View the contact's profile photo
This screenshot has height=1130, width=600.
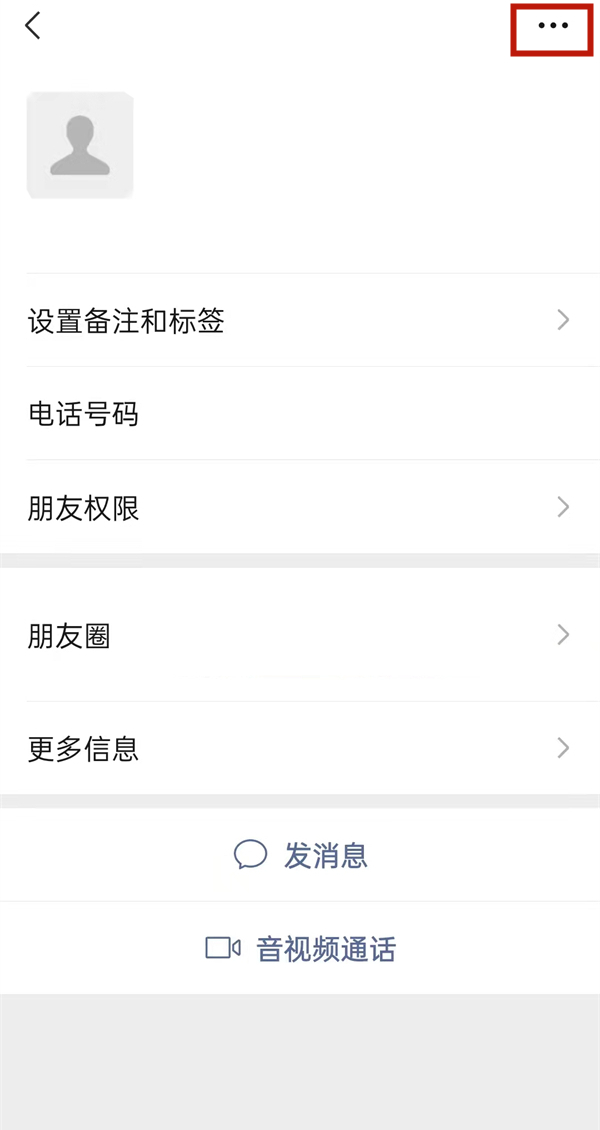tap(80, 145)
